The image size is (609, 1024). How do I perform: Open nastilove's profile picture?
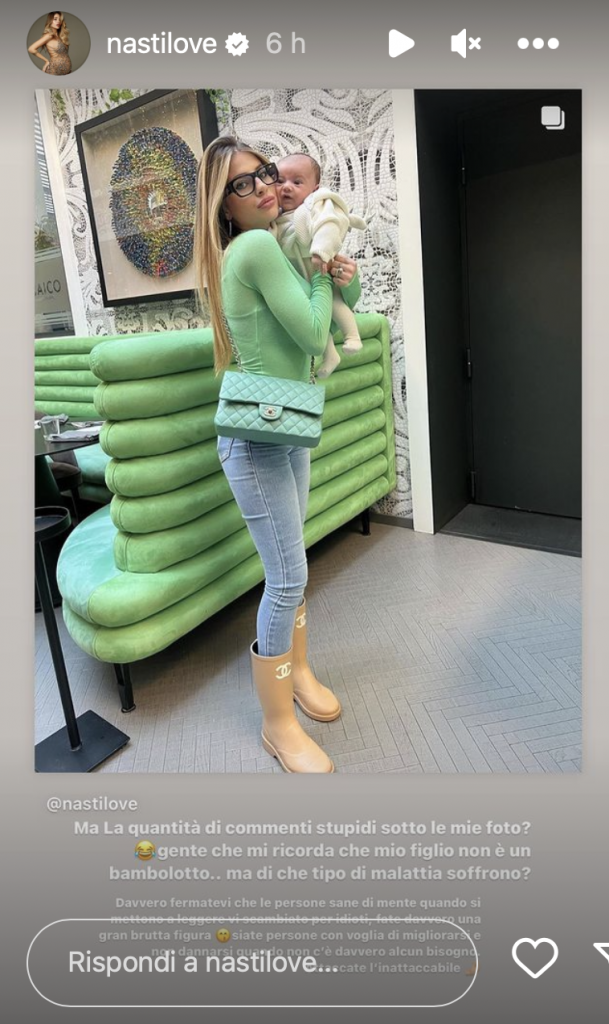click(x=58, y=44)
